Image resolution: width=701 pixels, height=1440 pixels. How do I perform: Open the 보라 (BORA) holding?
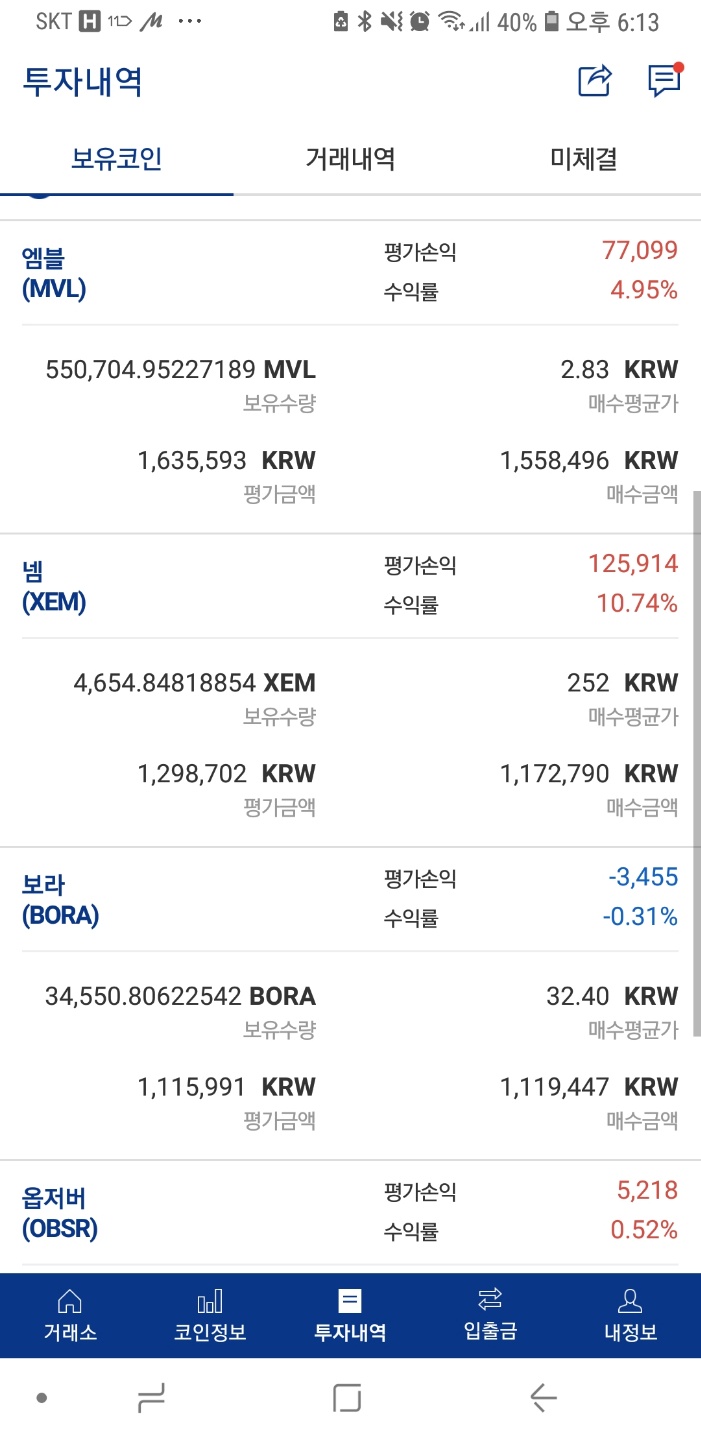pyautogui.click(x=60, y=898)
